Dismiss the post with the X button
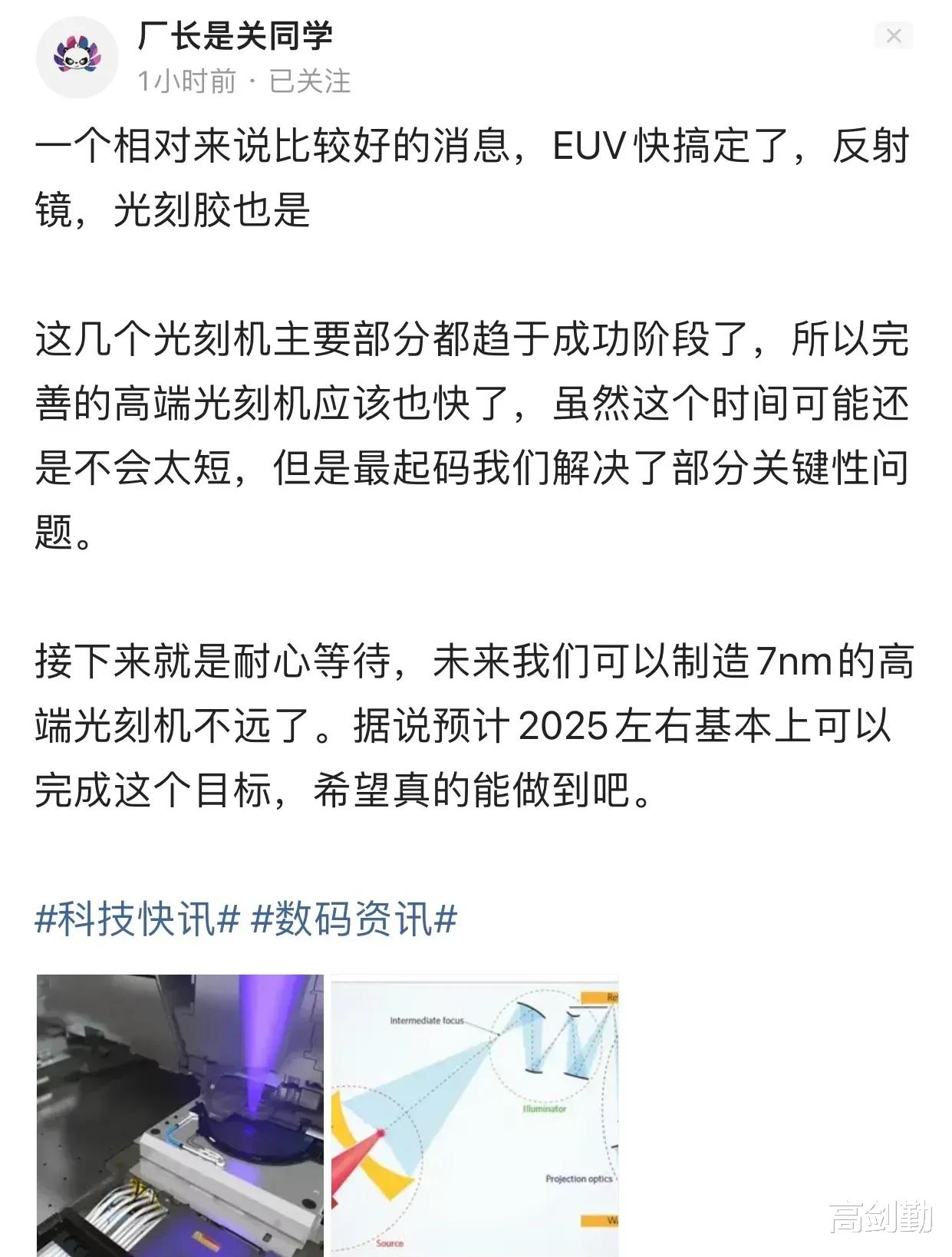The height and width of the screenshot is (1257, 952). 892,36
